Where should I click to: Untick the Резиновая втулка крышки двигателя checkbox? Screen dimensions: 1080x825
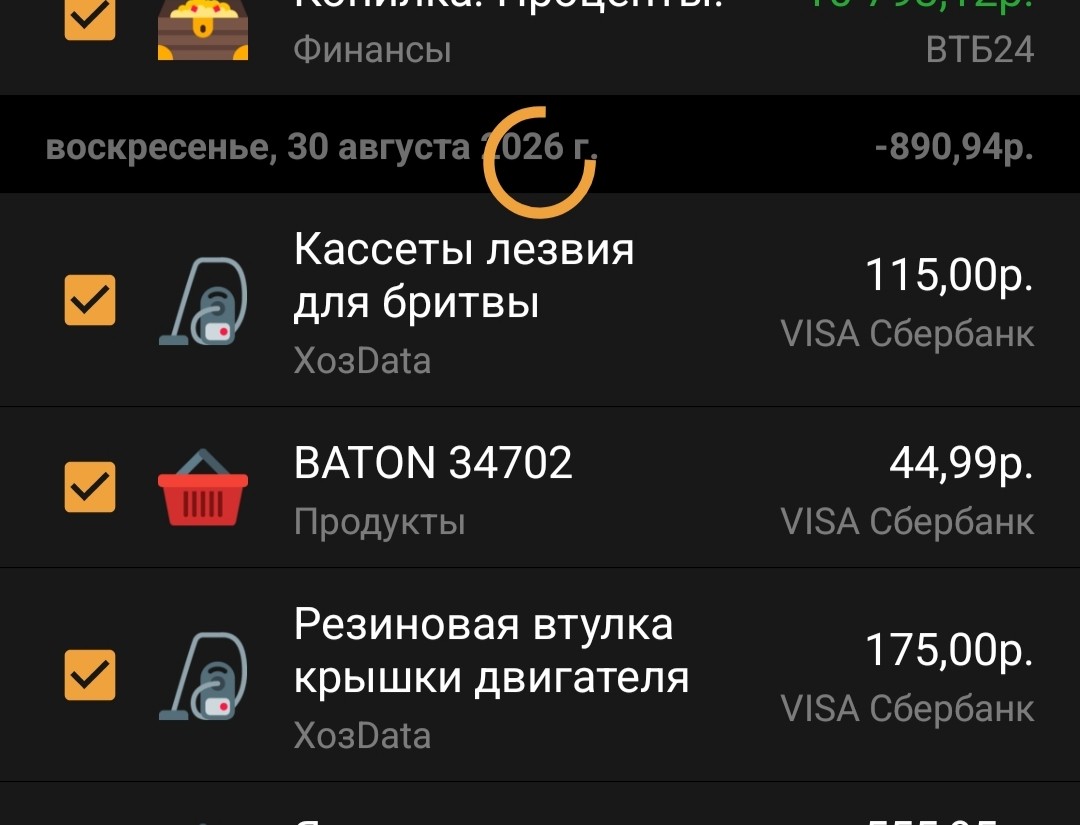pos(90,675)
